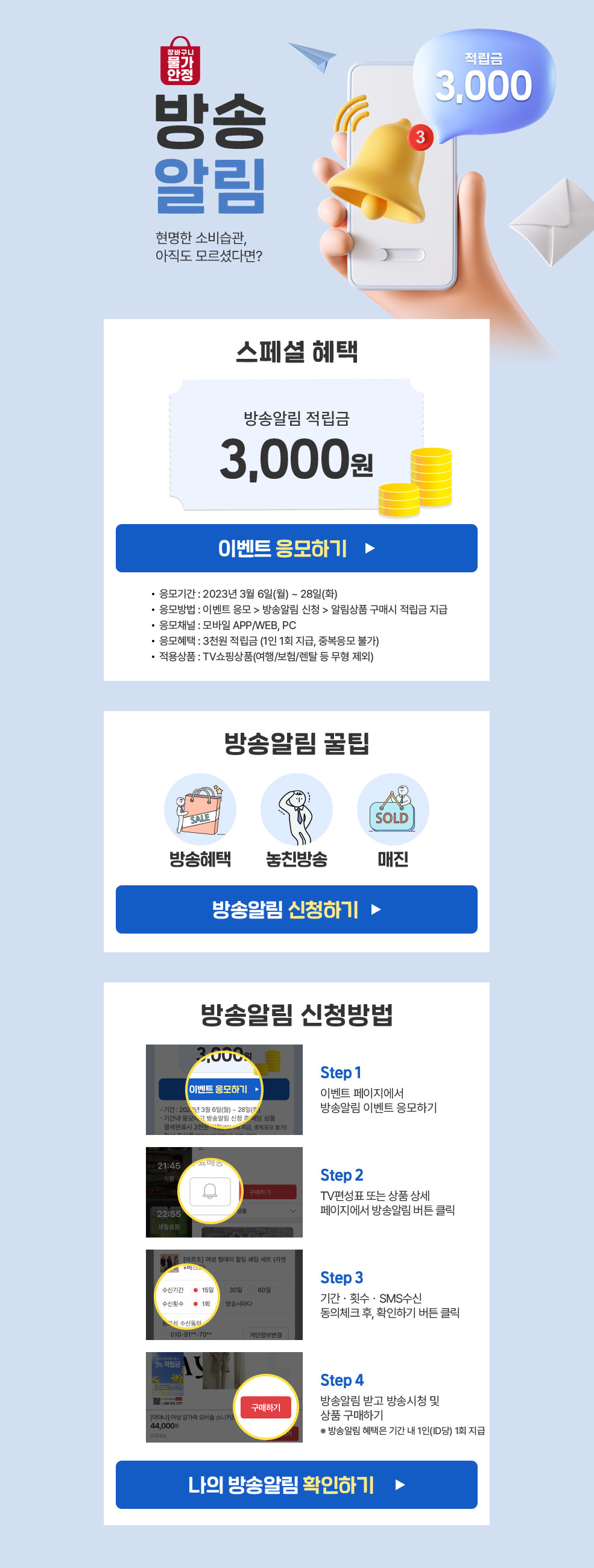Open 방송알림 신청하기
This screenshot has width=594, height=1568.
(296, 909)
